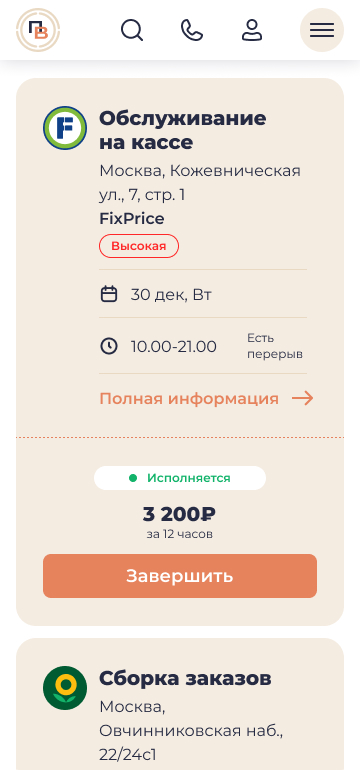Open Полная информация link for the FixPrice shift
Image resolution: width=360 pixels, height=770 pixels.
click(206, 398)
